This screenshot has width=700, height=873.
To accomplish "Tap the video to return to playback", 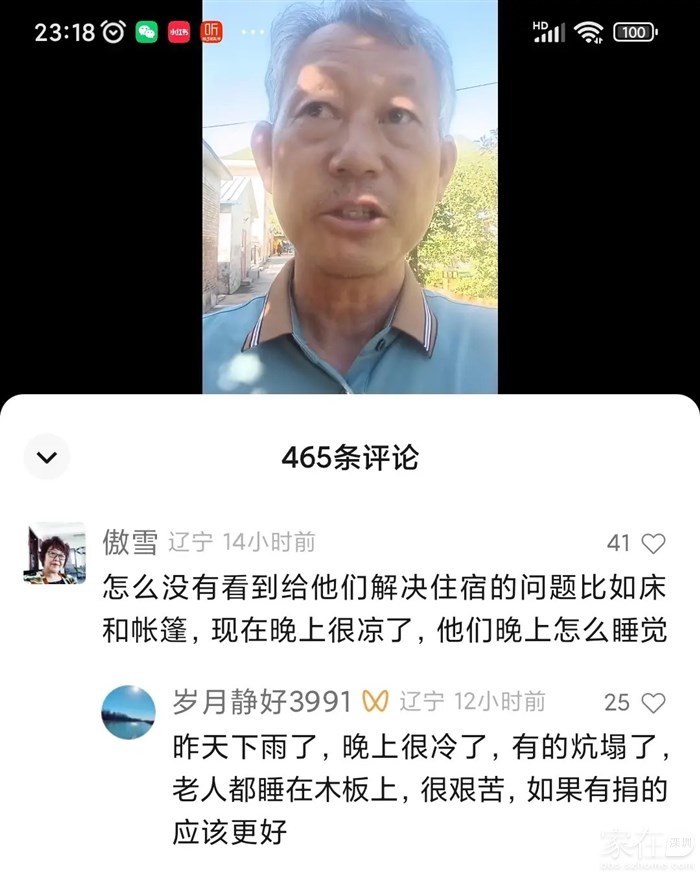I will pyautogui.click(x=349, y=200).
